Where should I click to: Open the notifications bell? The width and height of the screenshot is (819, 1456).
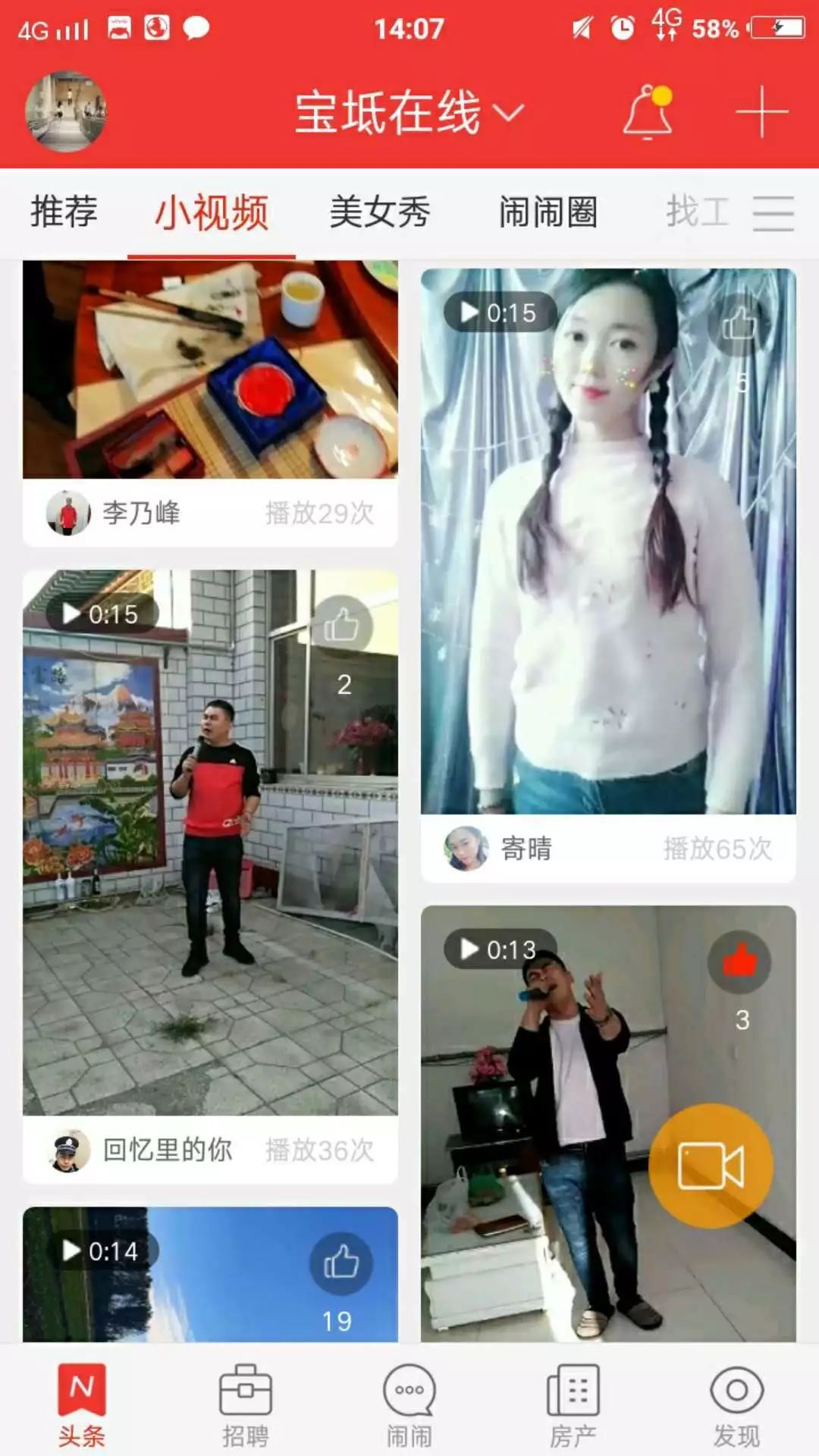coord(647,113)
